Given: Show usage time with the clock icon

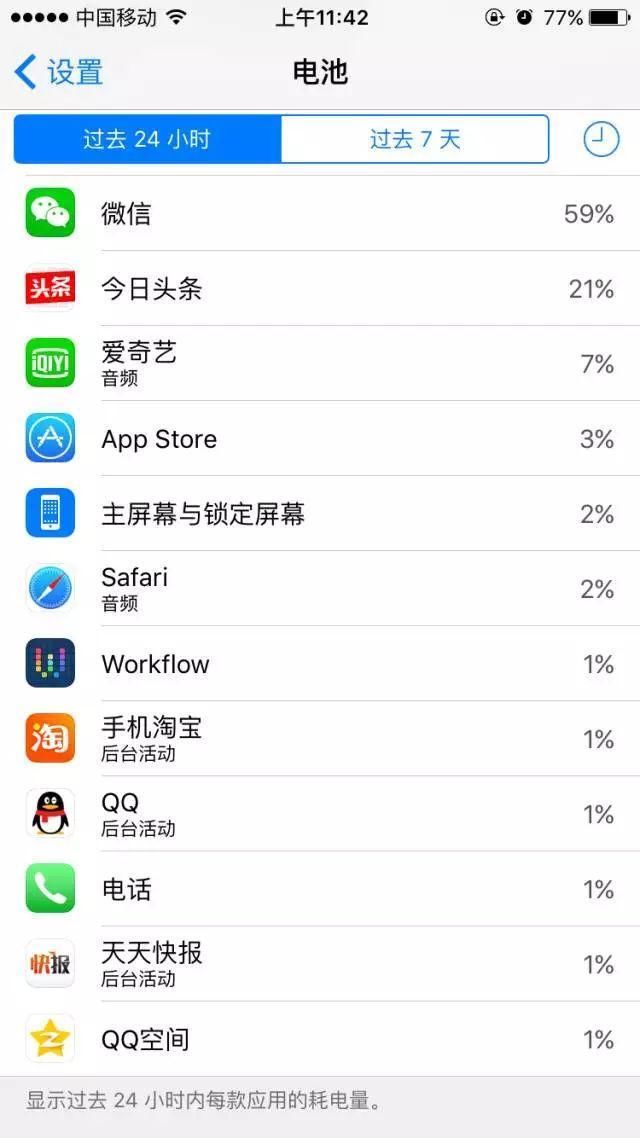Looking at the screenshot, I should pyautogui.click(x=601, y=139).
